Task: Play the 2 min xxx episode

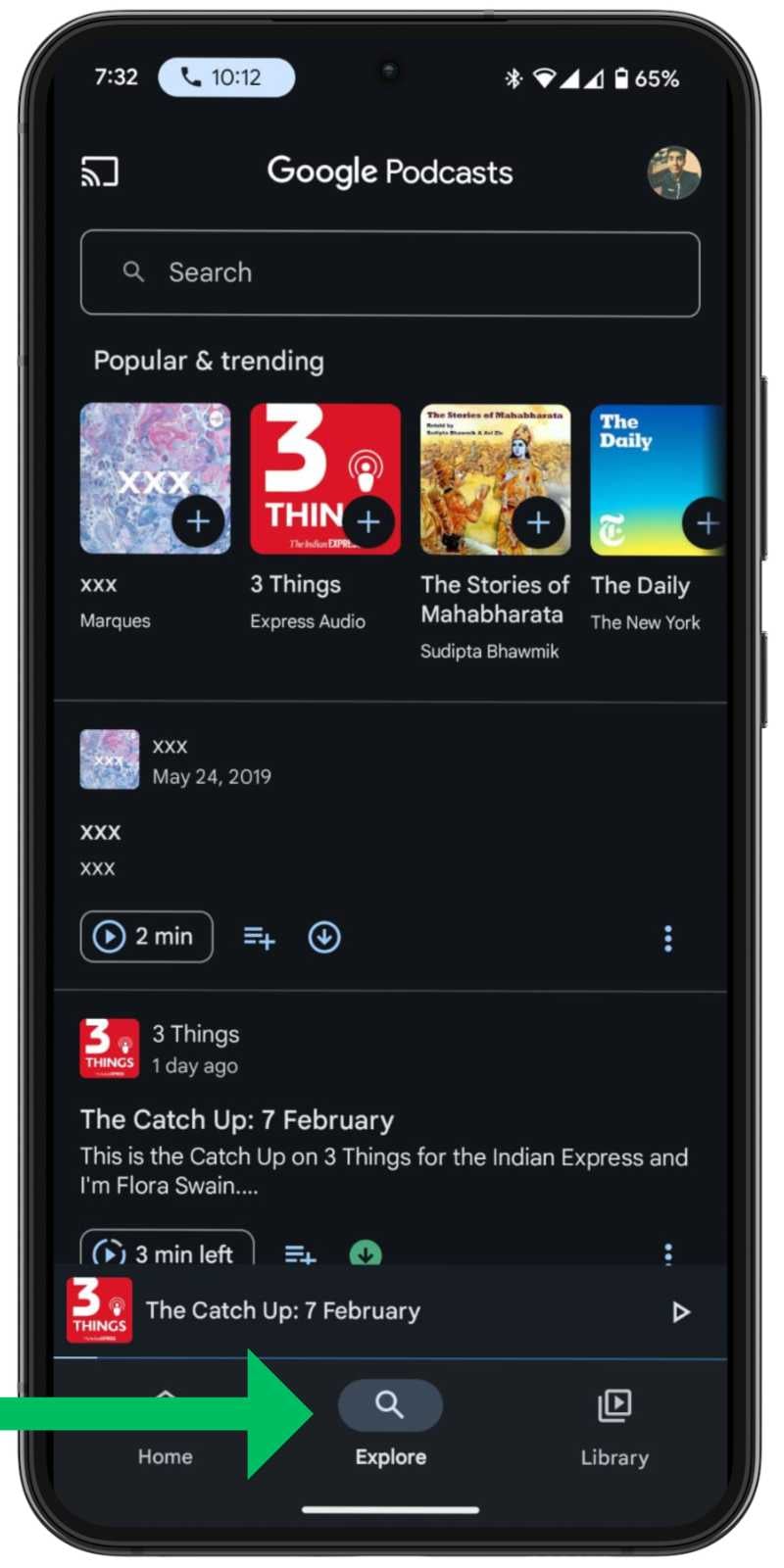Action: point(146,937)
